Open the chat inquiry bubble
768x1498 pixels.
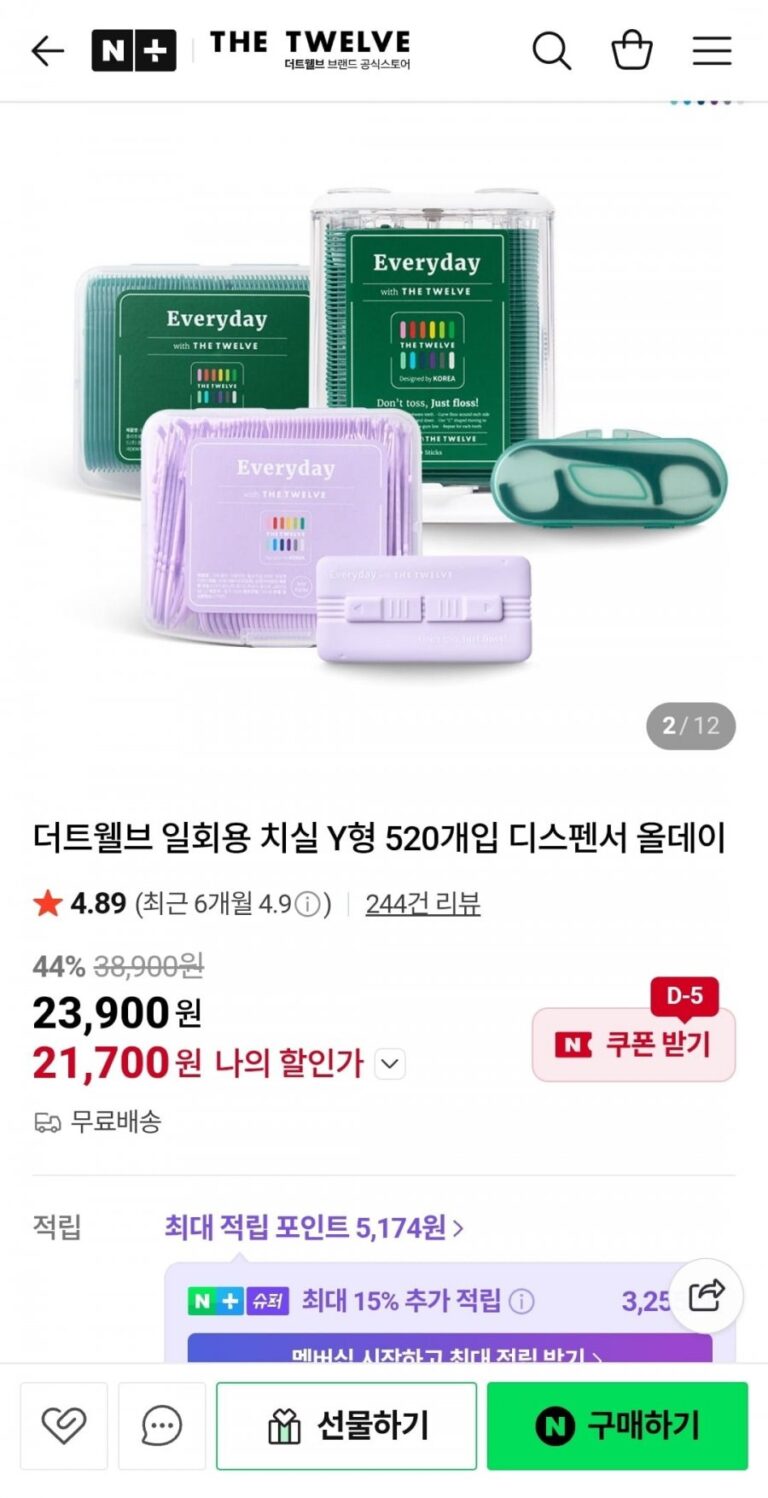[x=162, y=1426]
